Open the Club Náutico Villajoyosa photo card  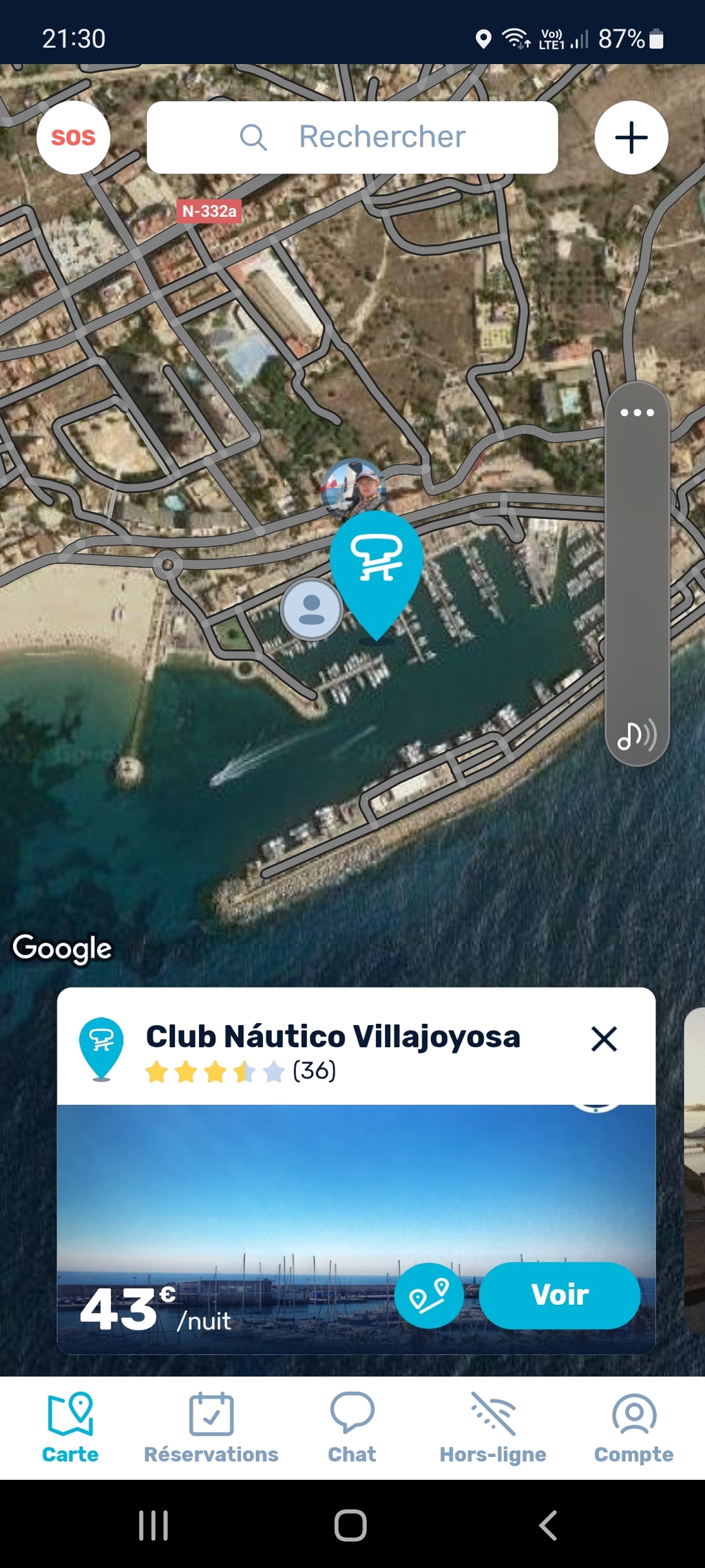point(356,1228)
